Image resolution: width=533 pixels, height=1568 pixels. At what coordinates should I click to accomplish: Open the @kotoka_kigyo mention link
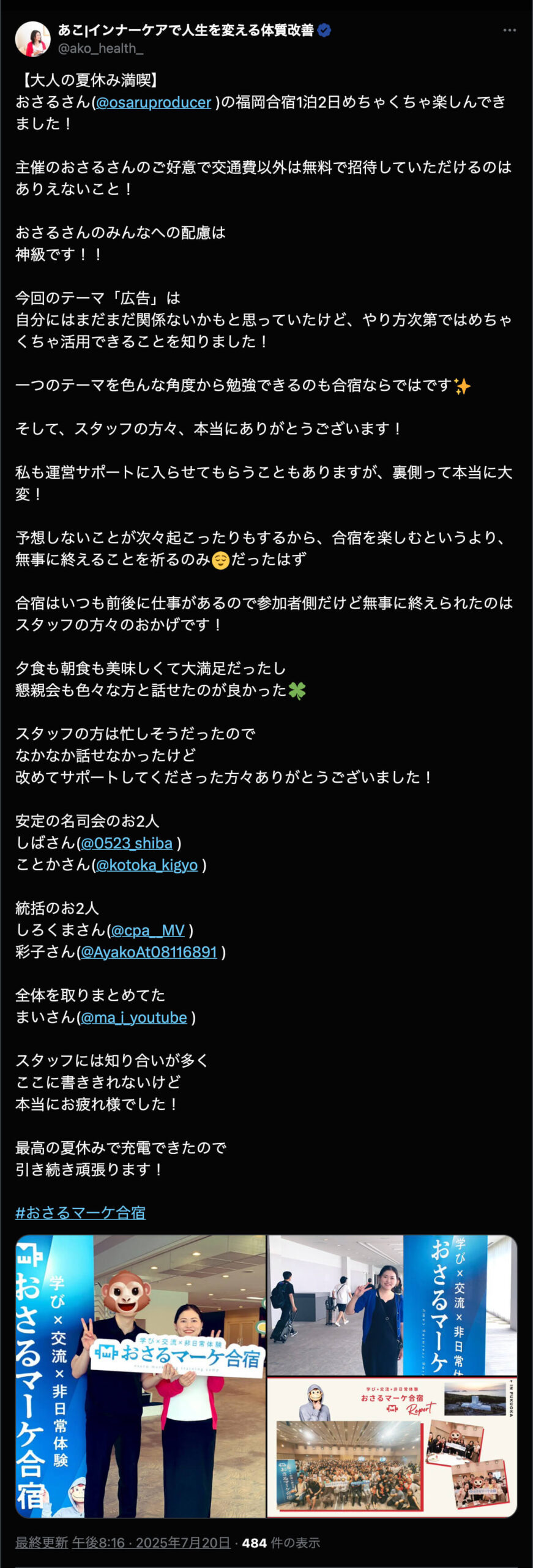pyautogui.click(x=147, y=865)
